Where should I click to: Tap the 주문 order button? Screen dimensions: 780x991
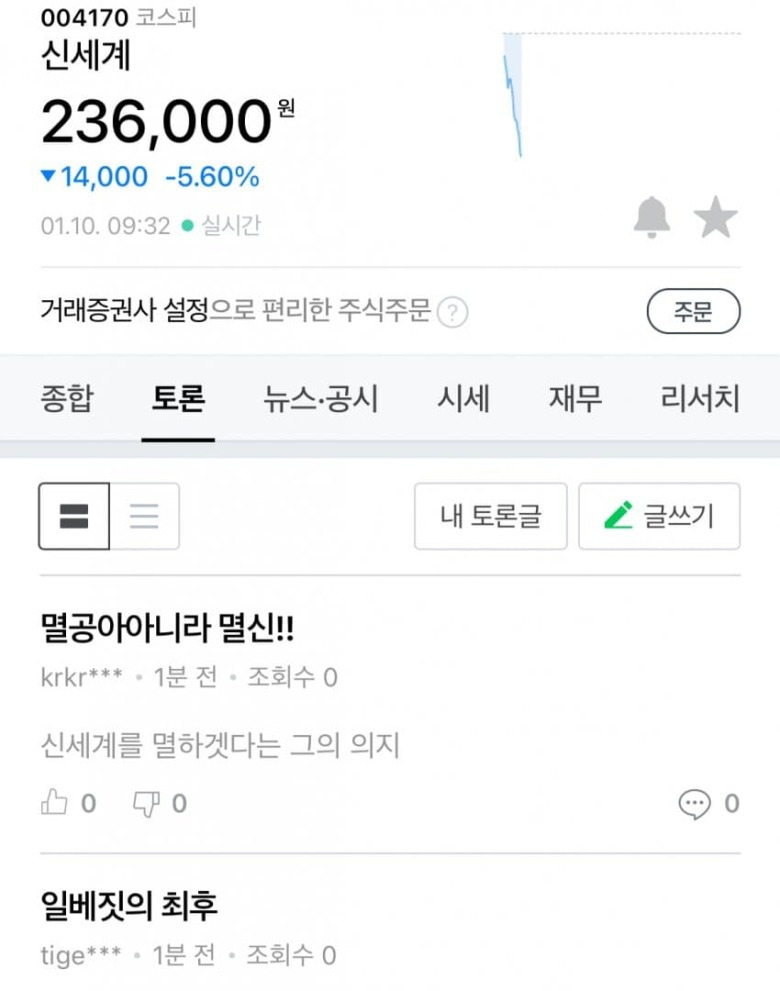pyautogui.click(x=693, y=311)
